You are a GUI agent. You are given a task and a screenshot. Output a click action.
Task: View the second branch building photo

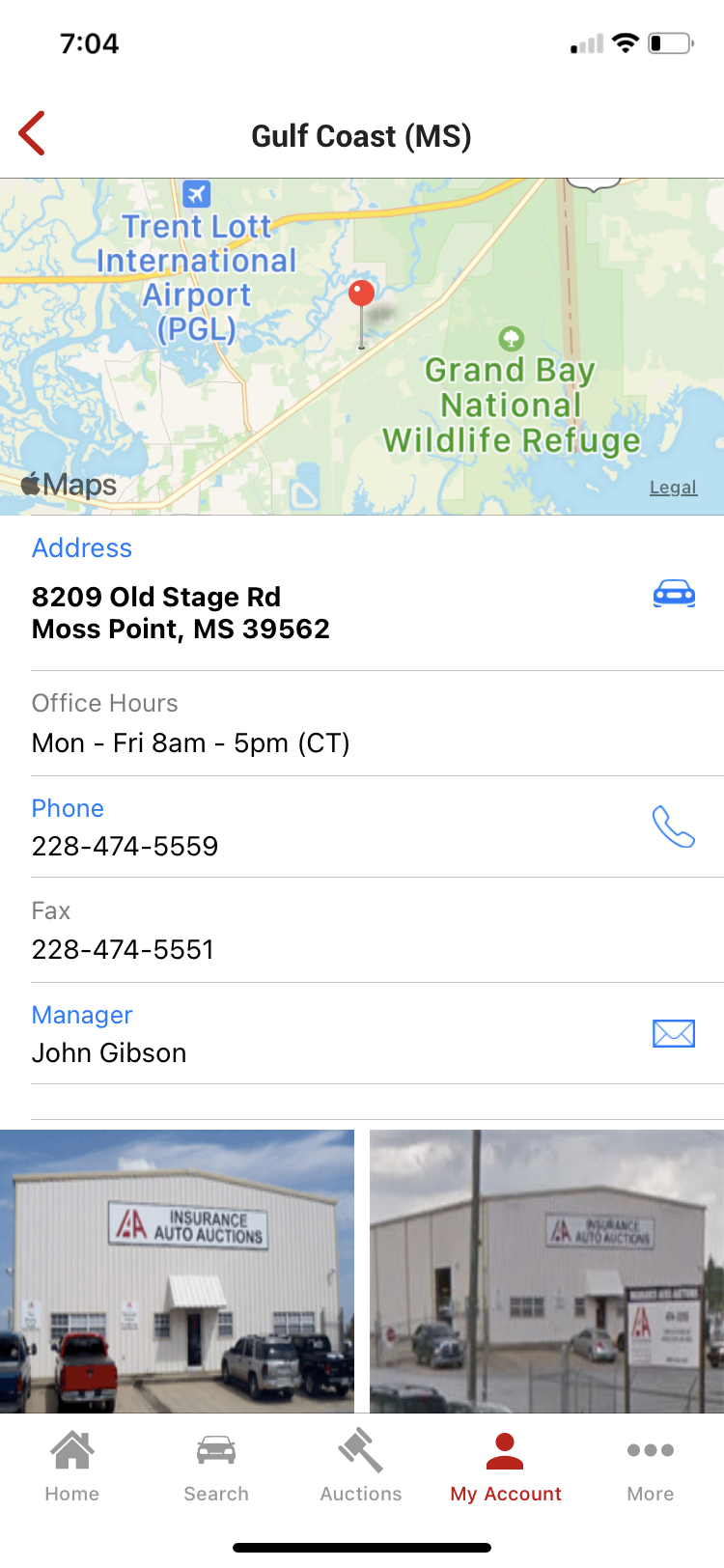click(546, 1271)
